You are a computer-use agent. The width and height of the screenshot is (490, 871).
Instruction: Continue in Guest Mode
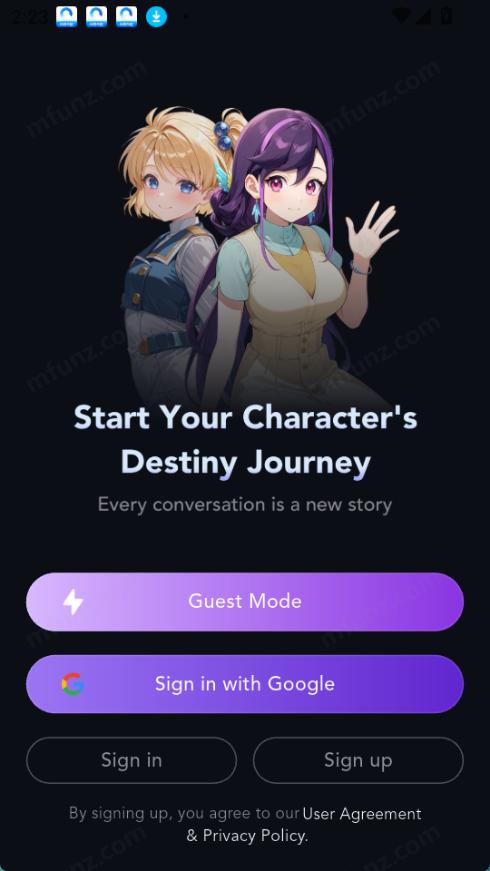245,602
